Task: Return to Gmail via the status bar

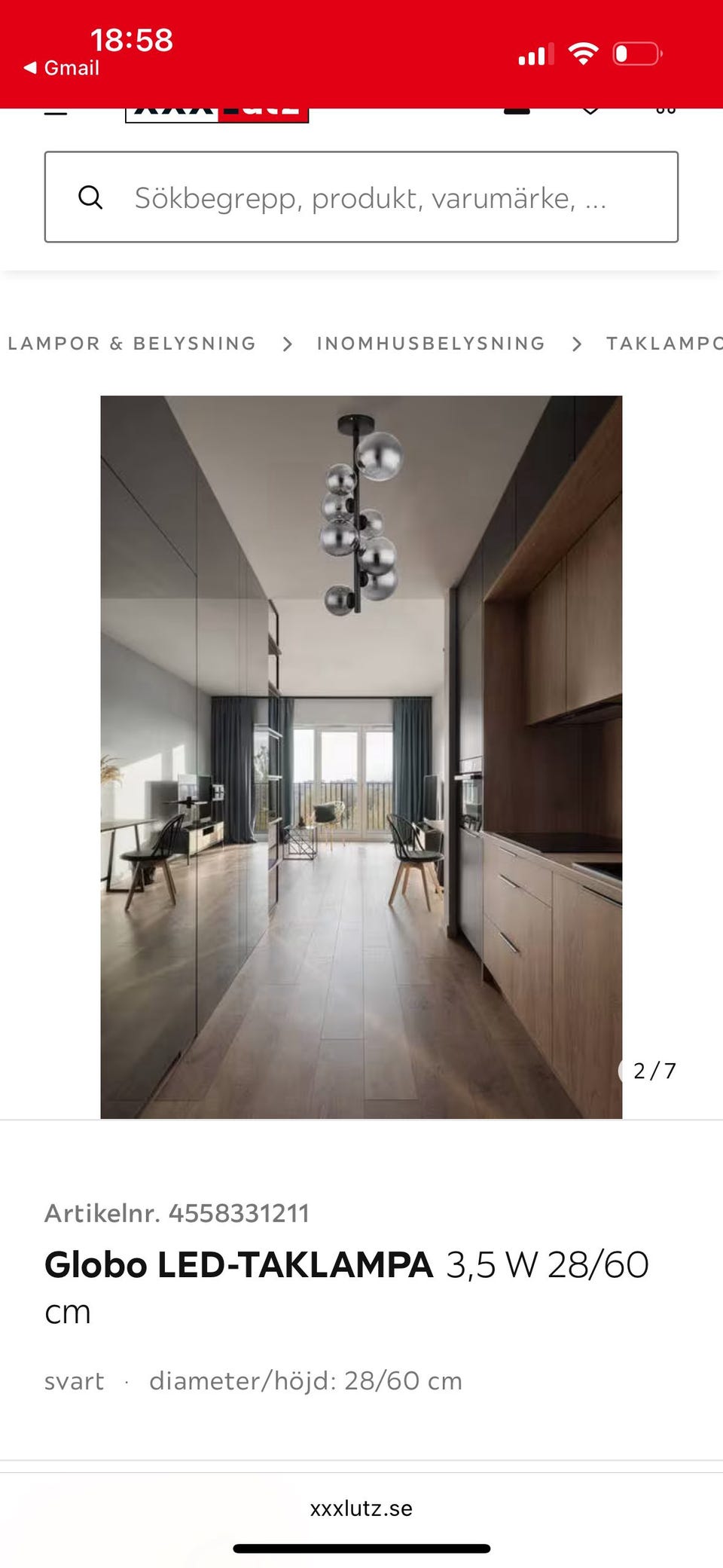Action: (60, 68)
